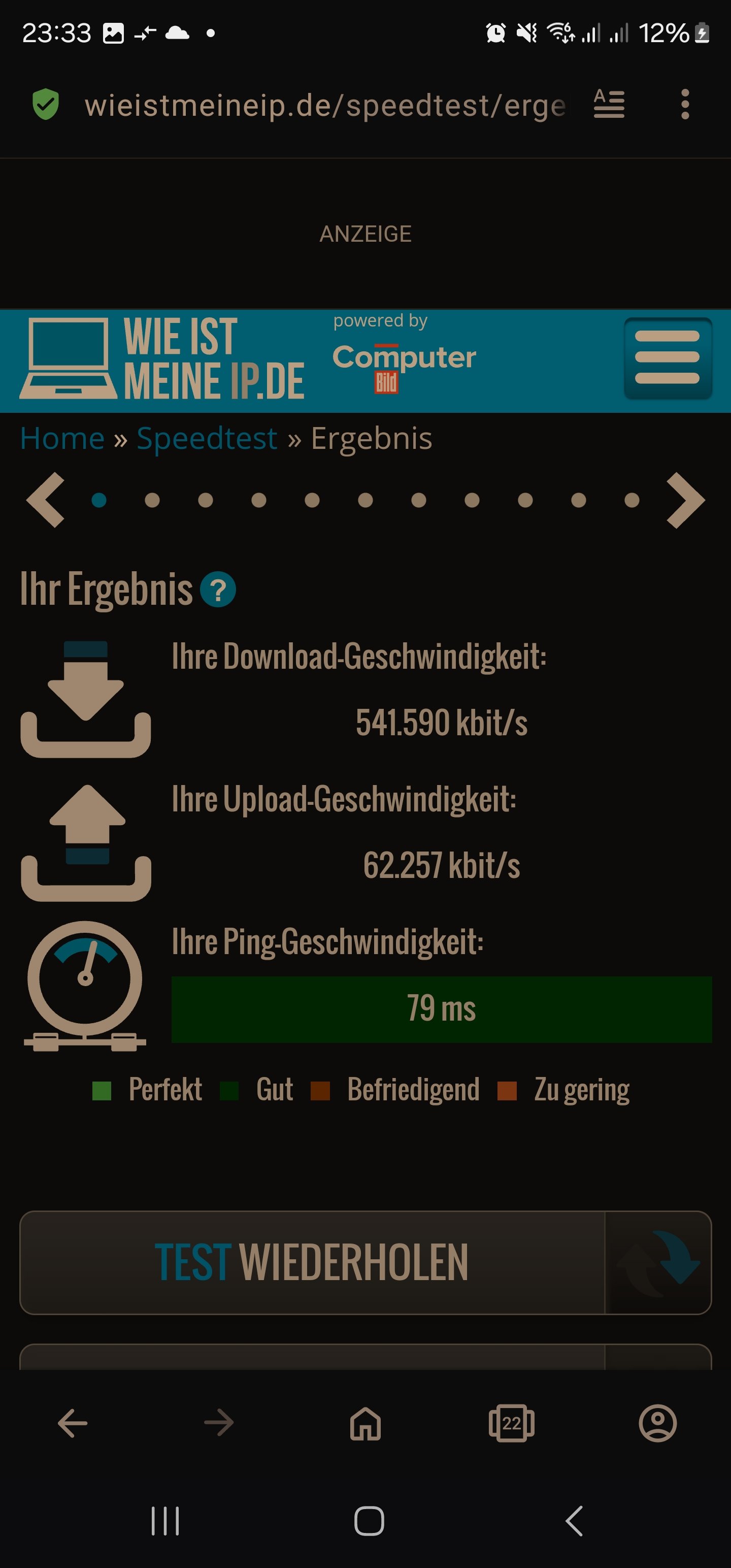Viewport: 731px width, 1568px height.
Task: View site security shield info
Action: 46,104
